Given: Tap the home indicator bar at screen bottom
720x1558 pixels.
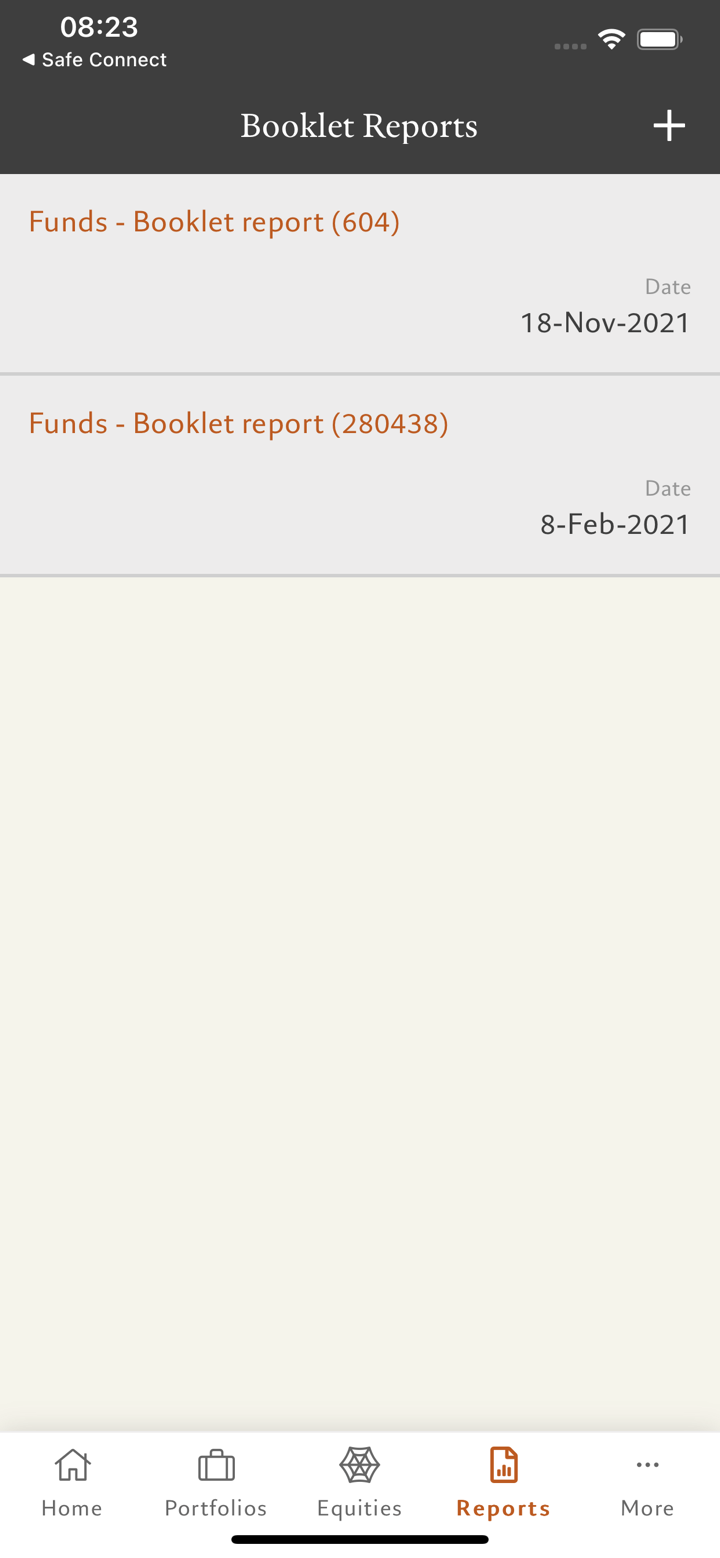Looking at the screenshot, I should pyautogui.click(x=359, y=1540).
